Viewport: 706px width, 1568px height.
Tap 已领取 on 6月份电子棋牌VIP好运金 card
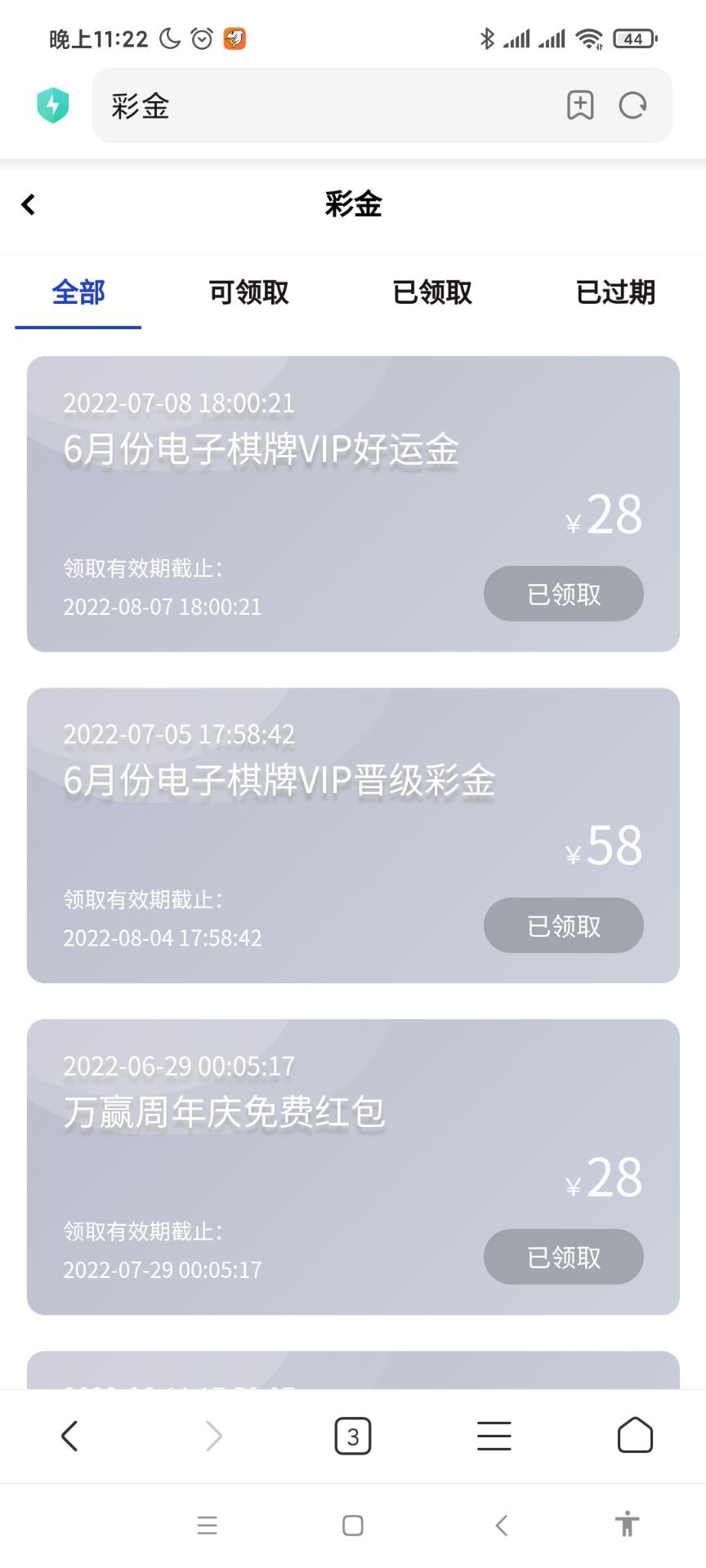(x=563, y=594)
